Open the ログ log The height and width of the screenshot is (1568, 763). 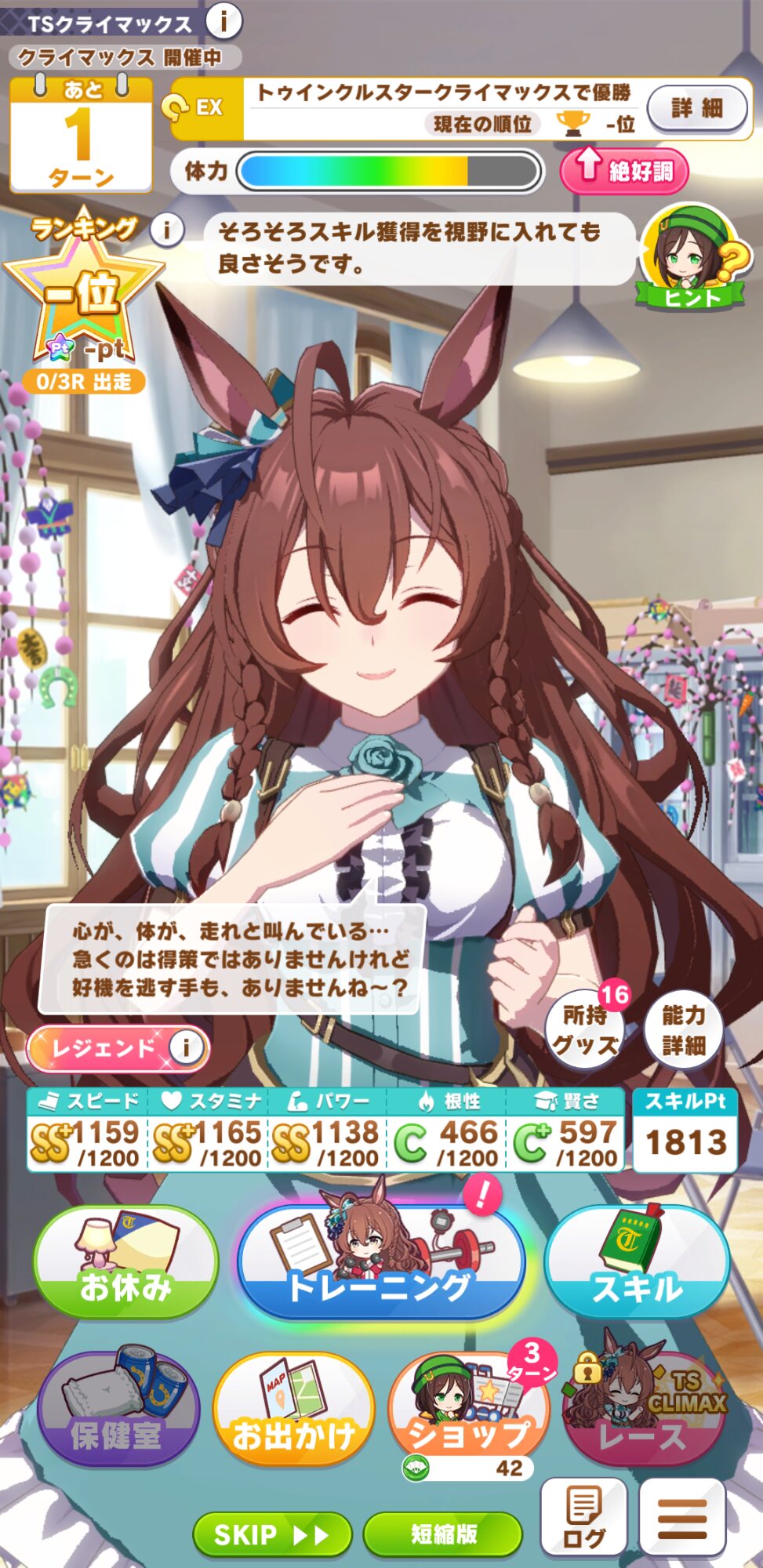tap(584, 1519)
